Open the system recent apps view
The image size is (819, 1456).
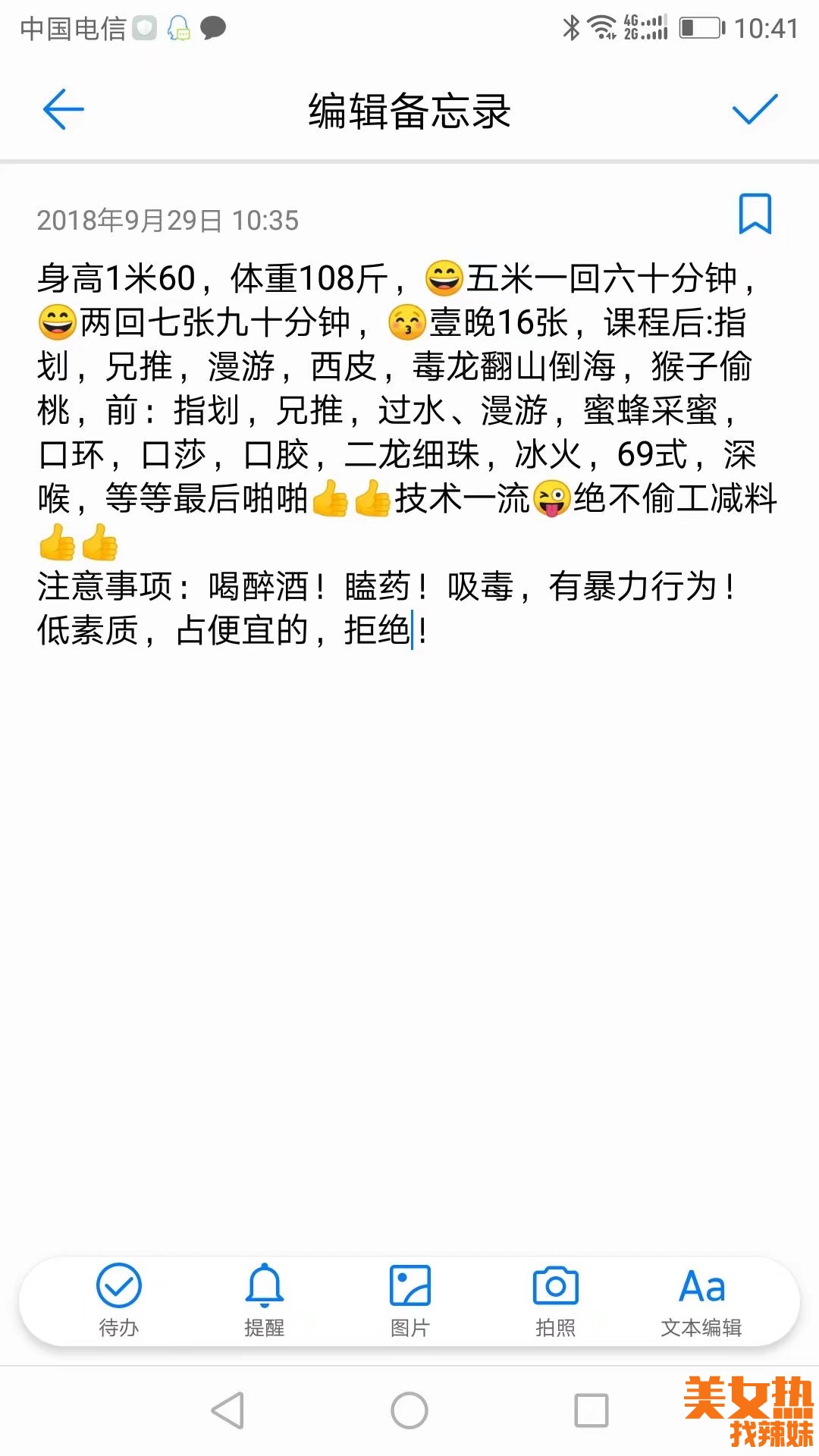click(591, 1410)
